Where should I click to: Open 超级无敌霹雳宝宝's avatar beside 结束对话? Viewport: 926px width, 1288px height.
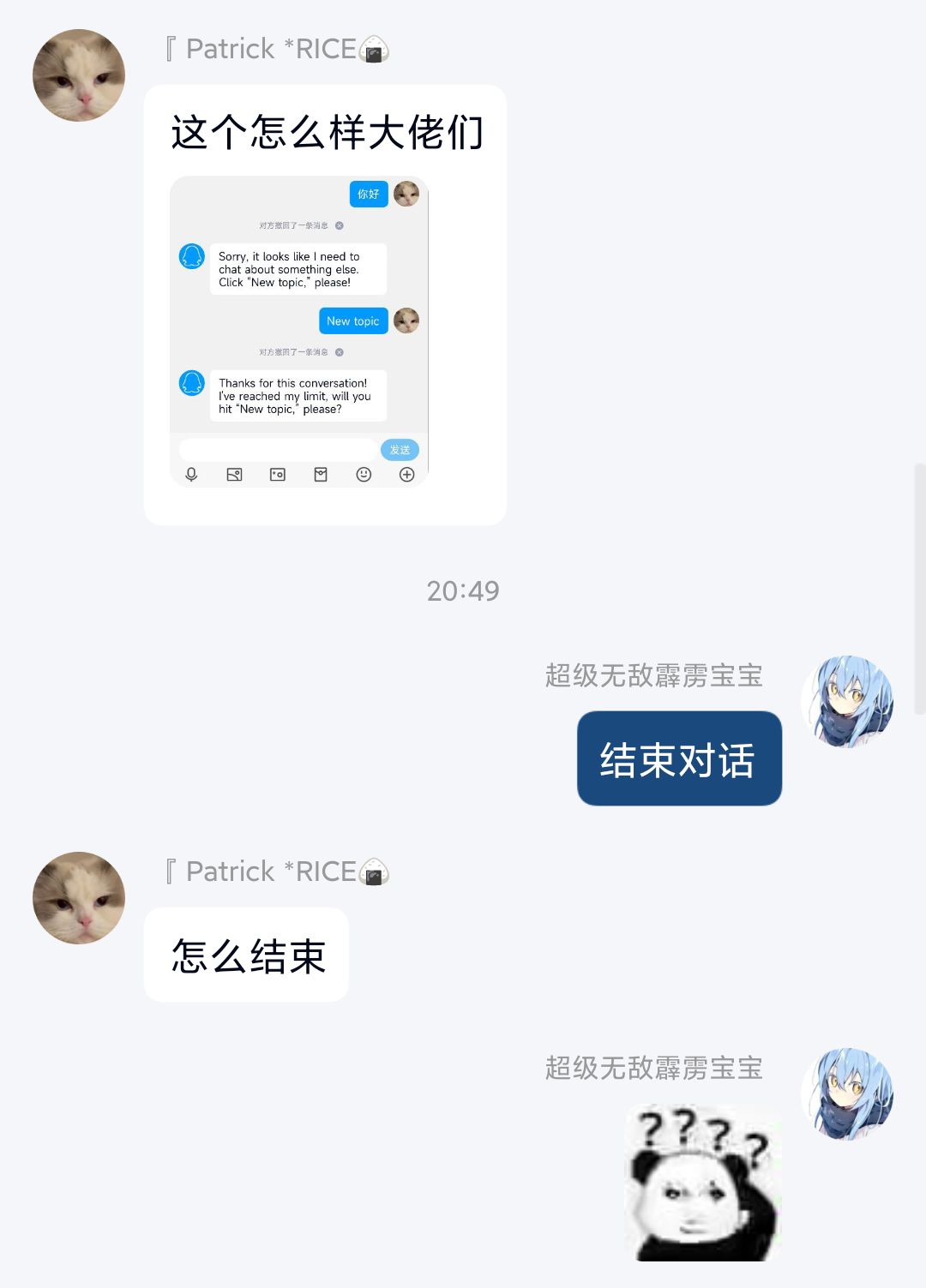click(847, 702)
